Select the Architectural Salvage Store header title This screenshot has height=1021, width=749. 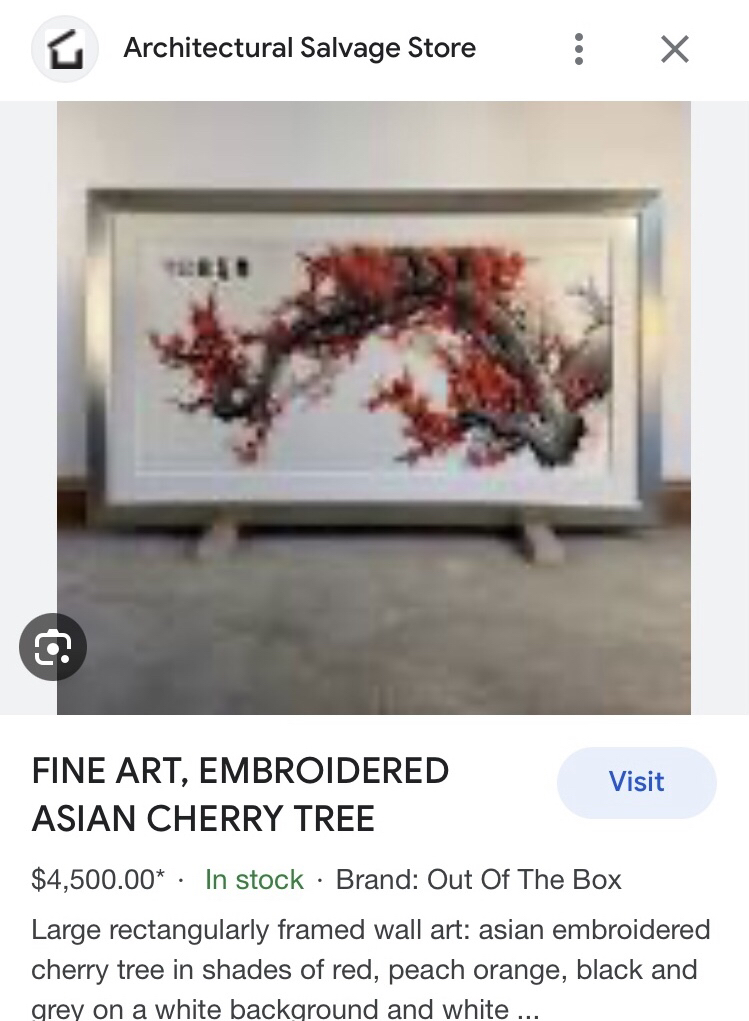(297, 48)
